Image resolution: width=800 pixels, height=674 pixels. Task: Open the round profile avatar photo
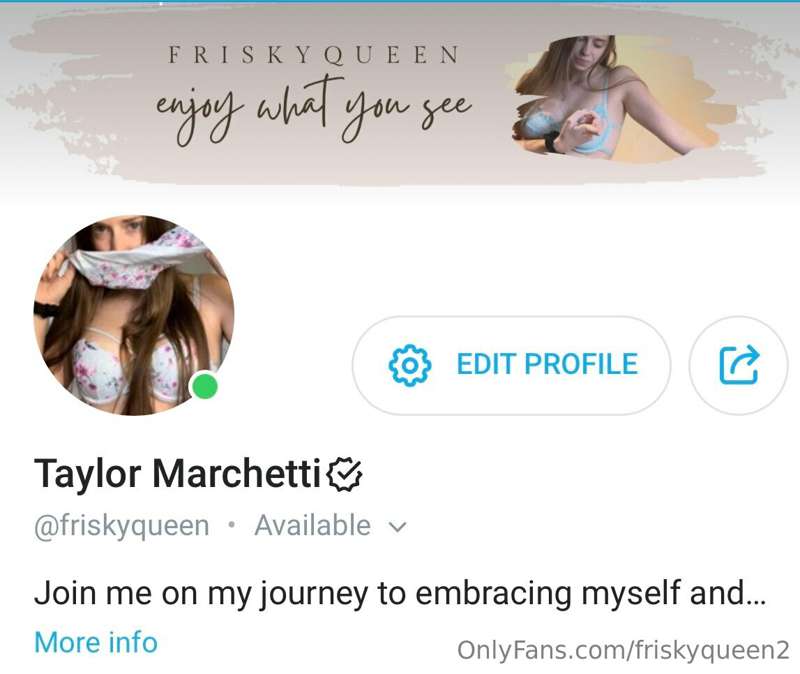134,315
